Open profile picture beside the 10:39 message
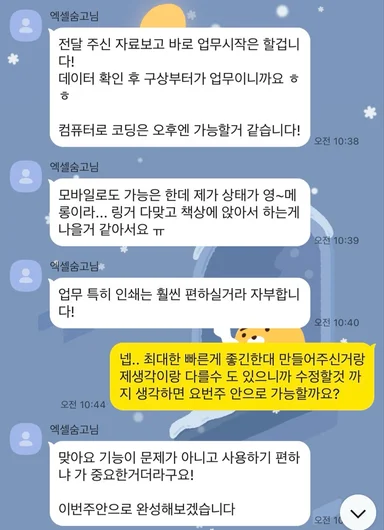Image resolution: width=384 pixels, height=530 pixels. (26, 176)
